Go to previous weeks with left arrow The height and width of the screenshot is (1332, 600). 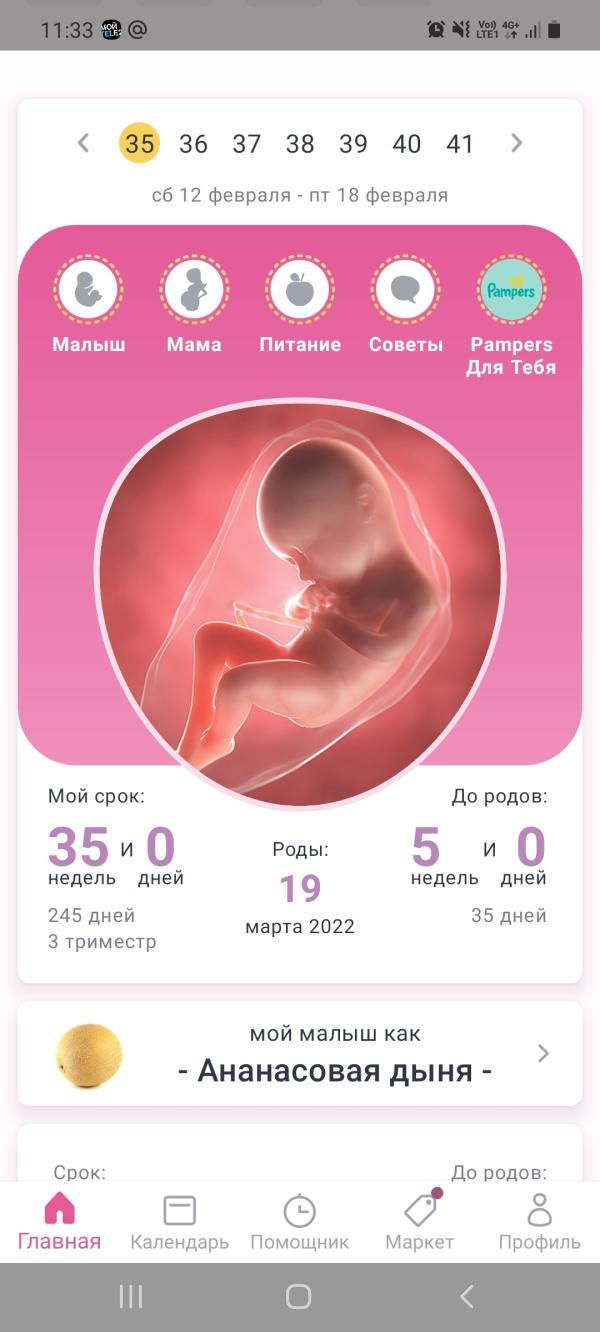(84, 143)
